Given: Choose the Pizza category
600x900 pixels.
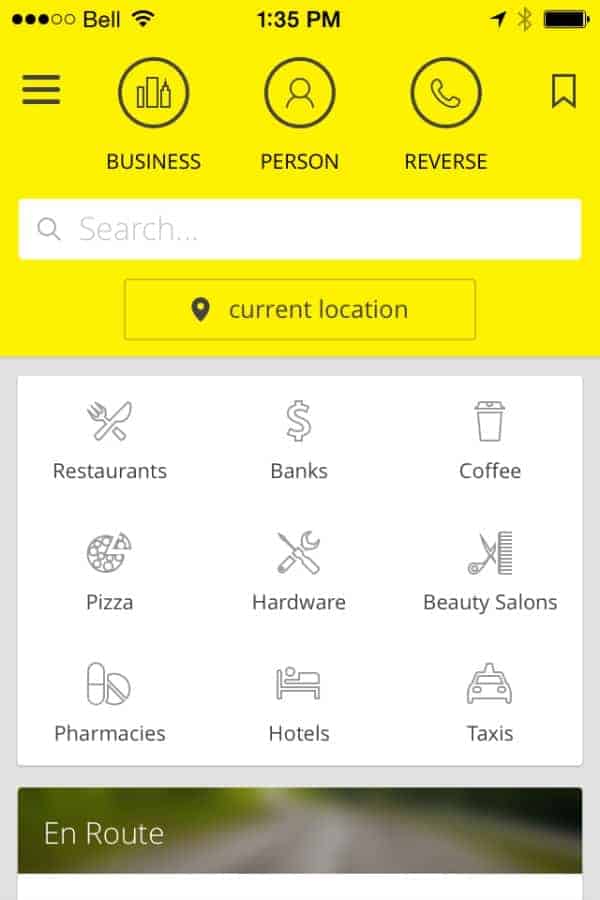Looking at the screenshot, I should 109,571.
